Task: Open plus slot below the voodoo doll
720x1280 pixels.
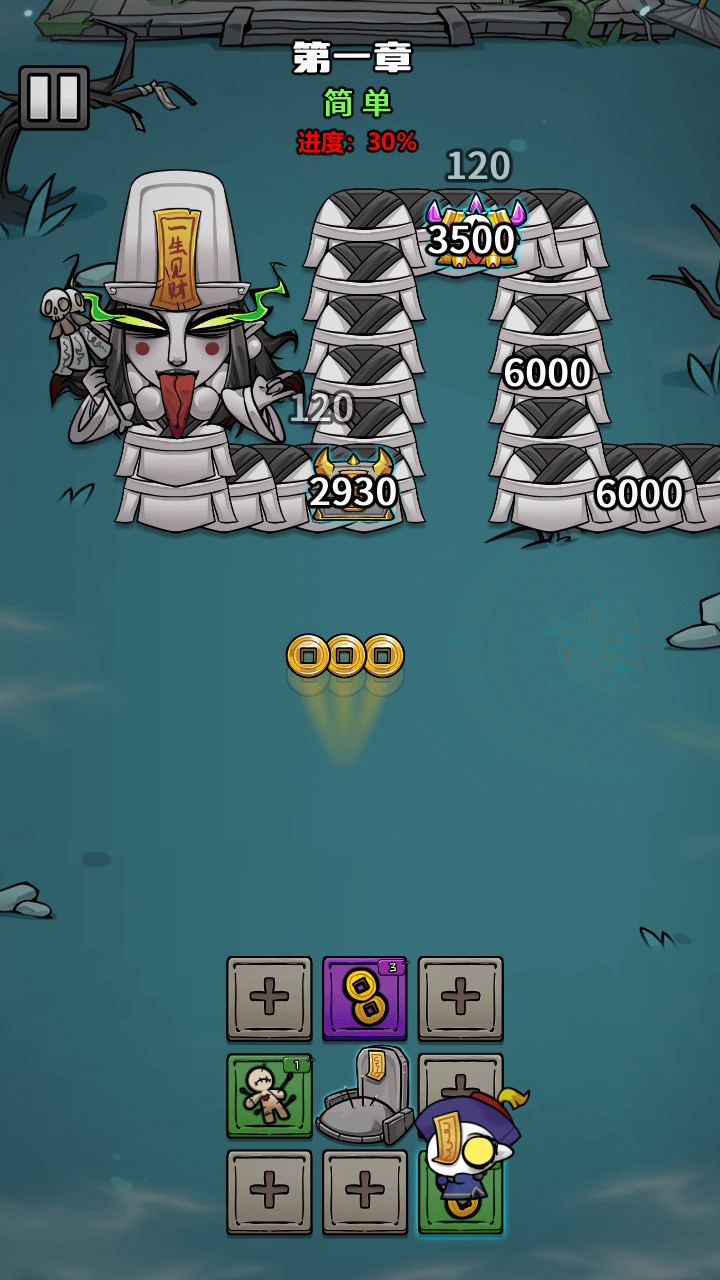Action: (x=269, y=1191)
